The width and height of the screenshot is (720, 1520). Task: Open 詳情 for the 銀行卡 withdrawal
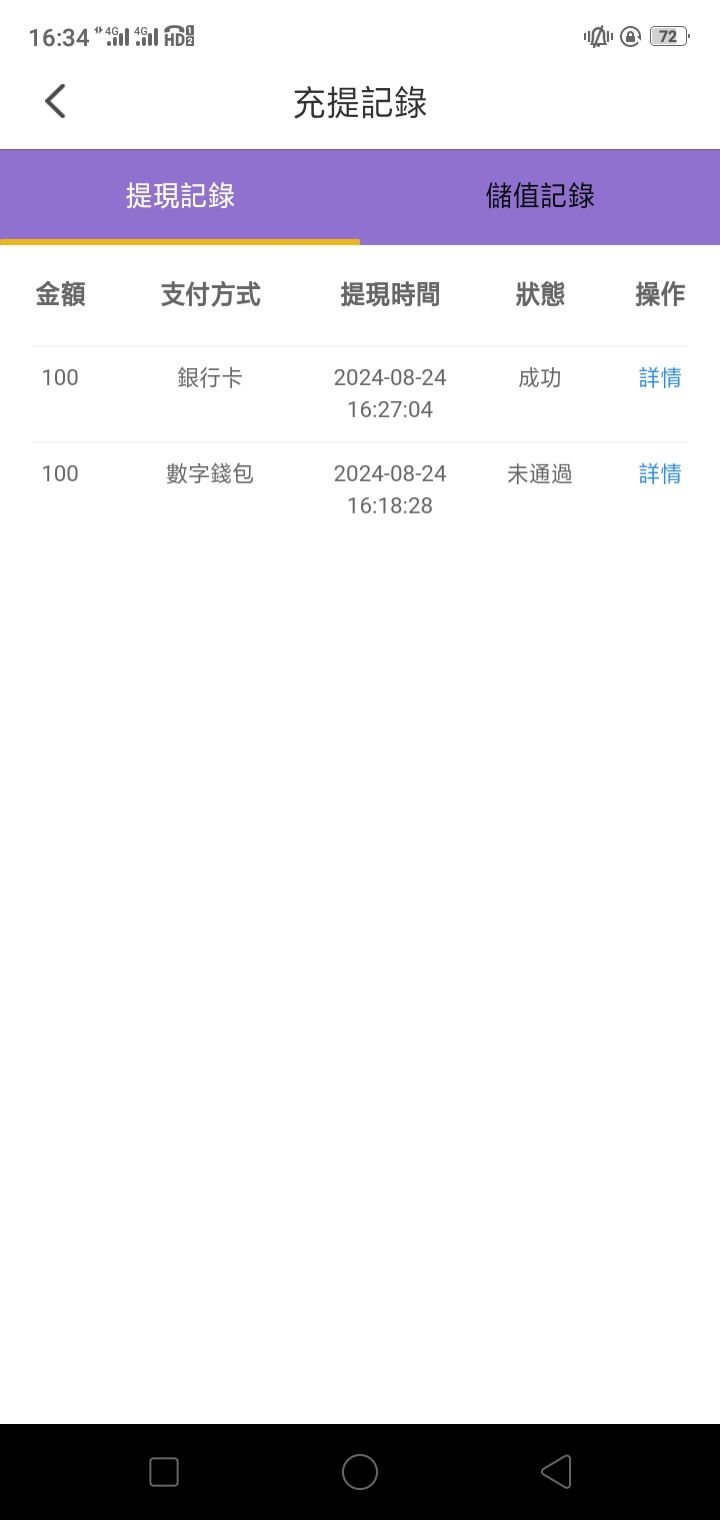(x=660, y=378)
